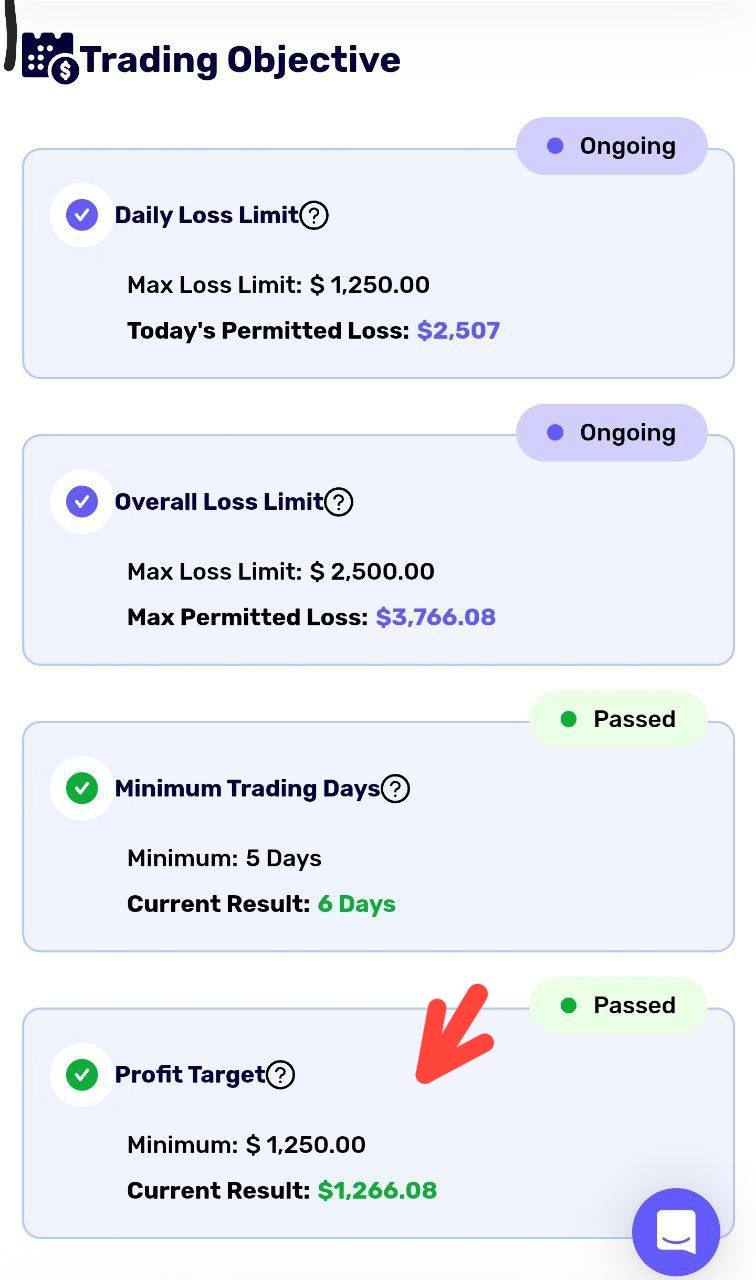
Task: Open the live chat support bubble
Action: pyautogui.click(x=676, y=1232)
